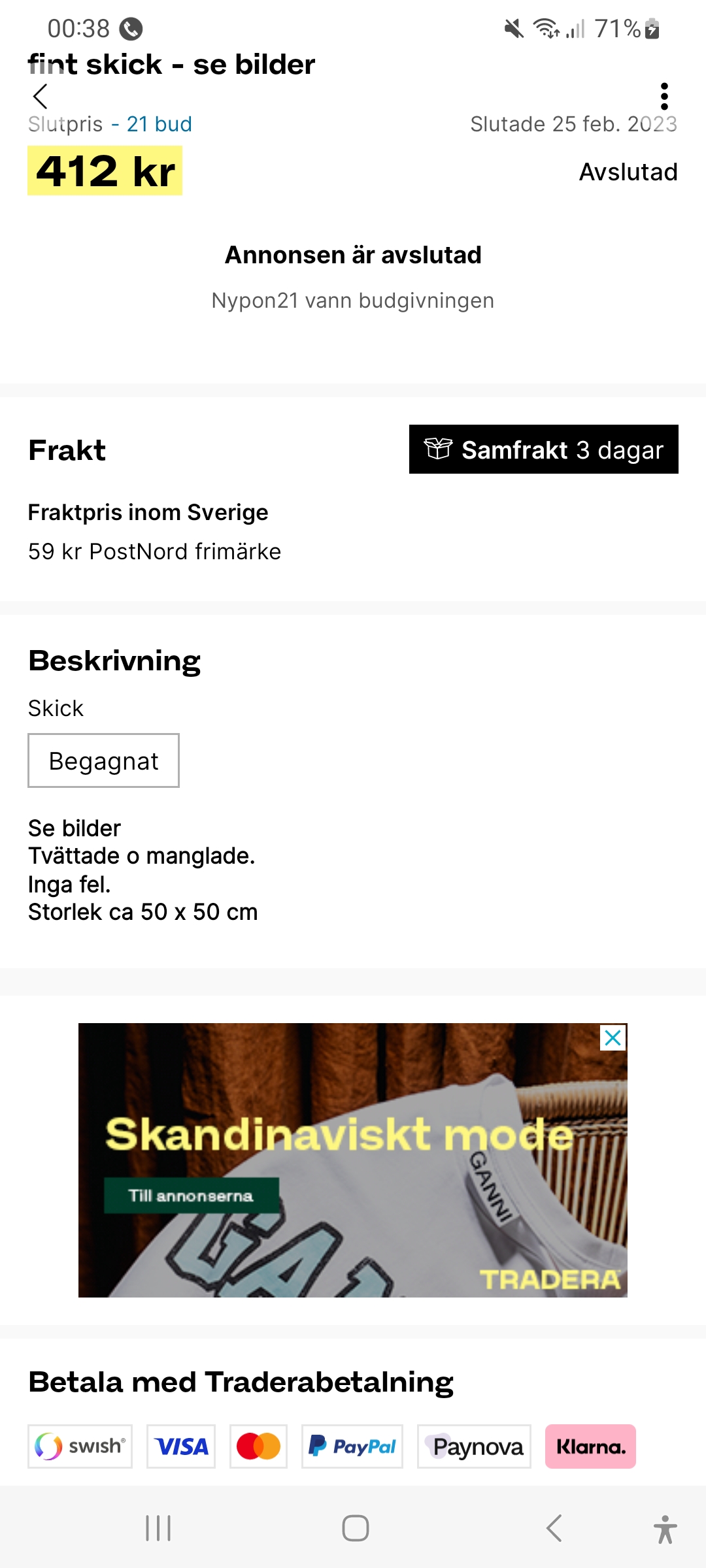706x1568 pixels.
Task: Go to the phone's home screen
Action: [x=355, y=1528]
